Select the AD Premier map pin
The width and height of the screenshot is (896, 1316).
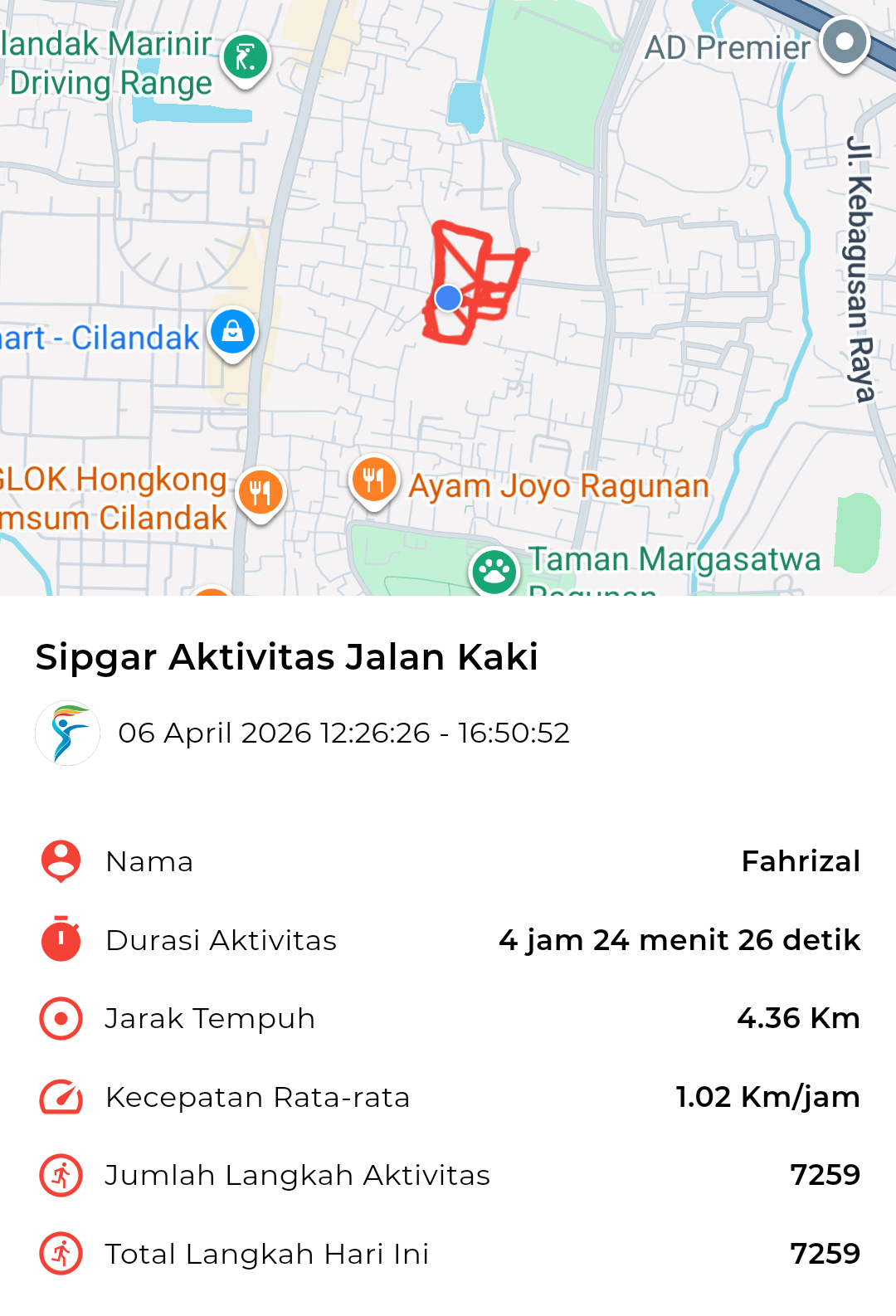tap(844, 41)
